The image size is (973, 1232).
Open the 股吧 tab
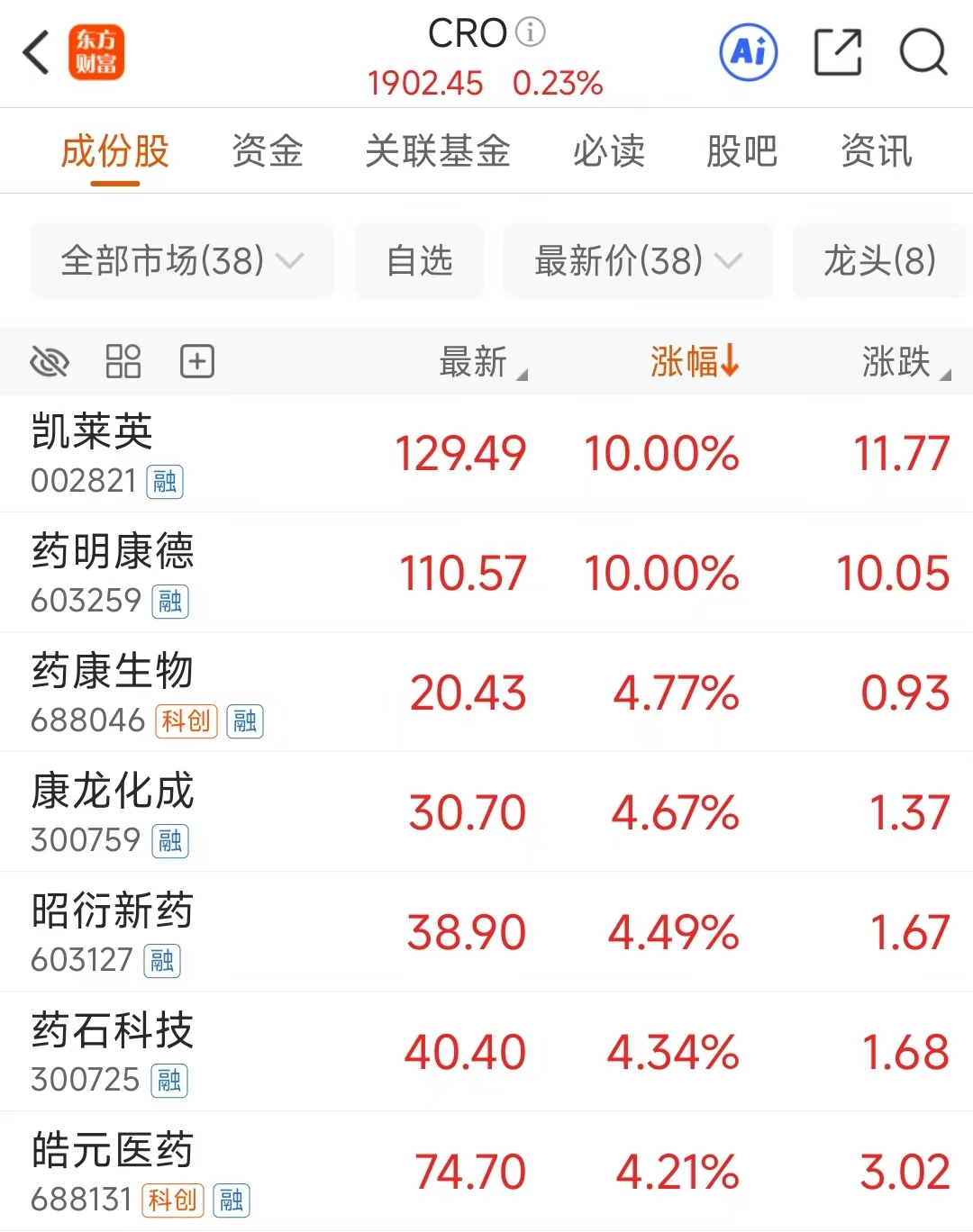pyautogui.click(x=741, y=150)
